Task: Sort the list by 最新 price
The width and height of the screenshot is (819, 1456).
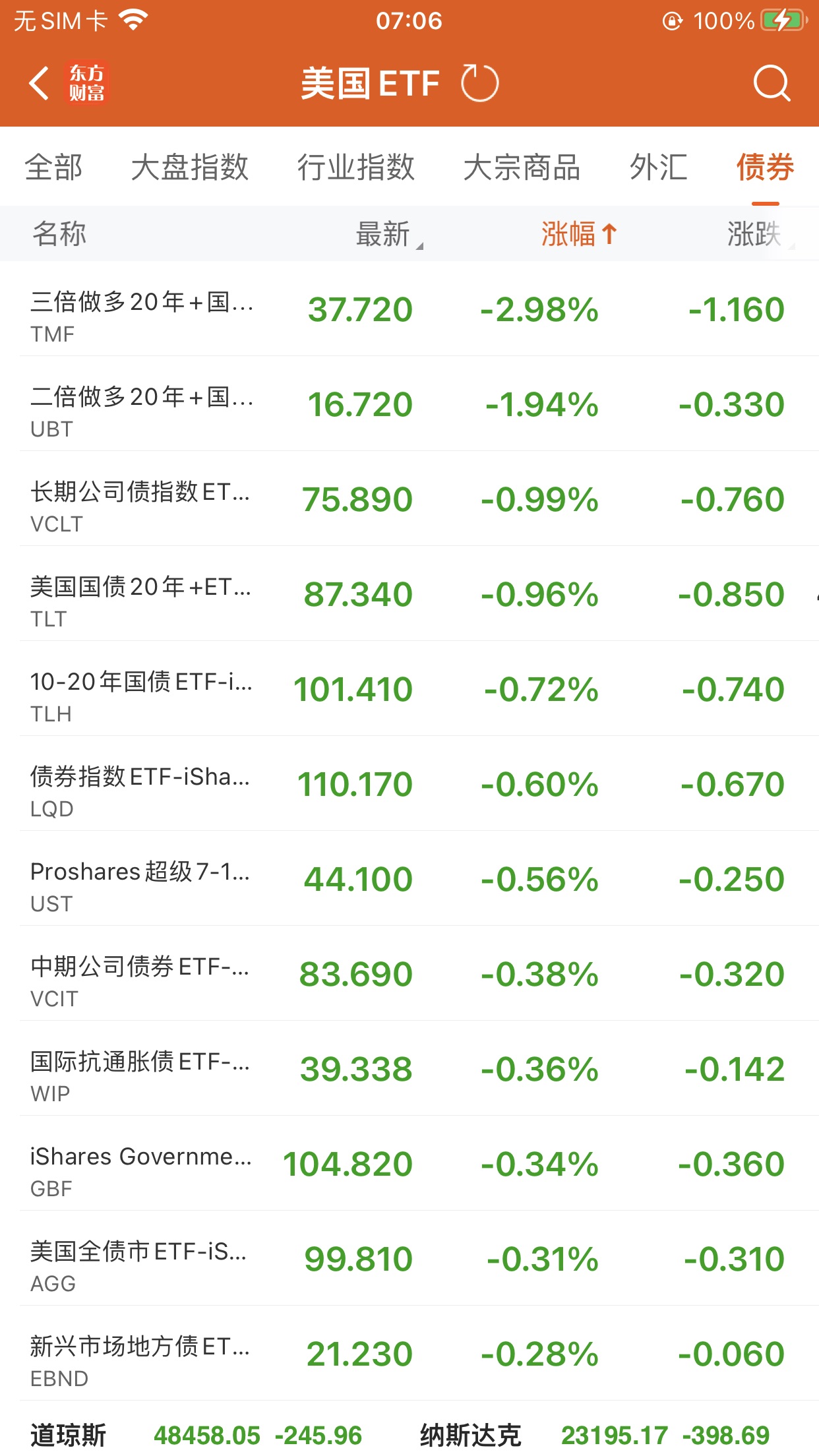Action: point(384,234)
